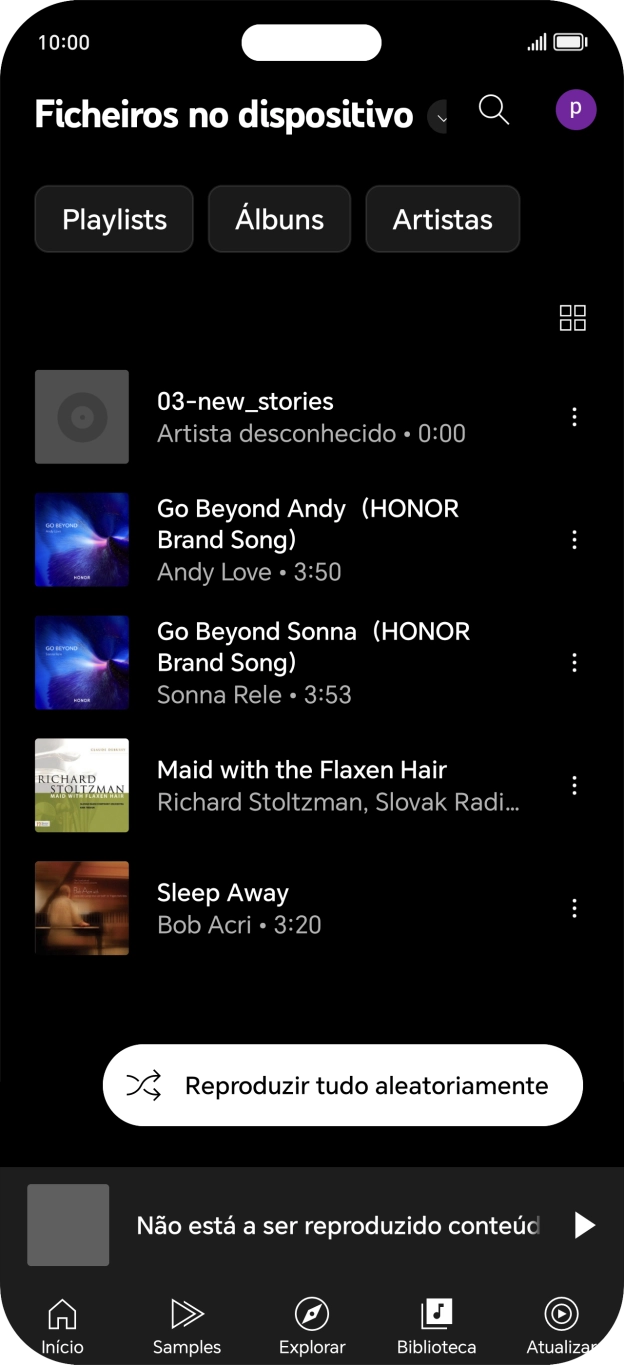Select the Playlists chip
Viewport: 624px width, 1365px height.
(114, 219)
